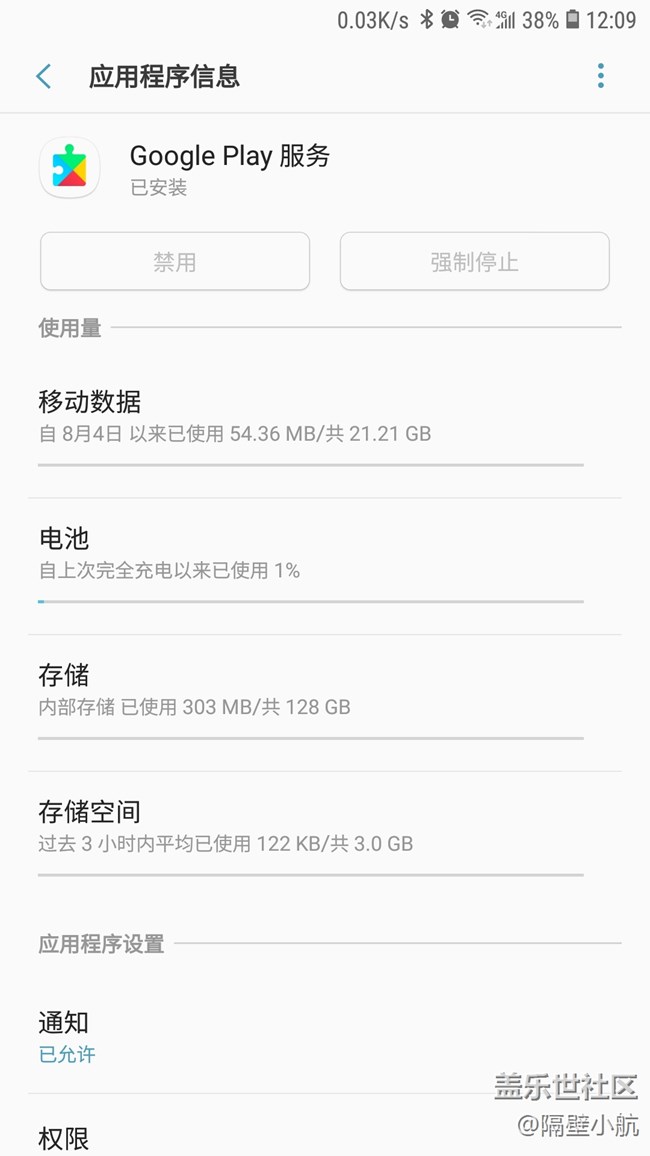The height and width of the screenshot is (1156, 650).
Task: Open the 通知 settings row
Action: 310,1036
